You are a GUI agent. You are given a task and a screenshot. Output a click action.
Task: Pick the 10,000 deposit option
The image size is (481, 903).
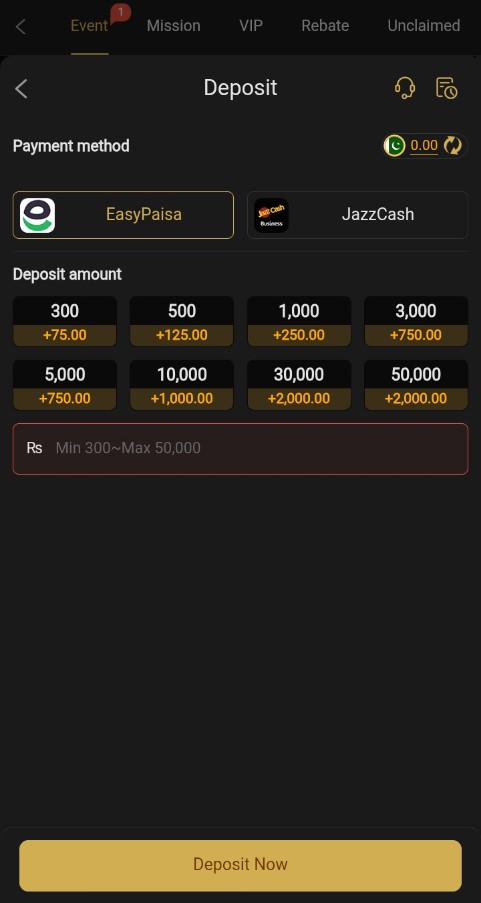pyautogui.click(x=182, y=385)
